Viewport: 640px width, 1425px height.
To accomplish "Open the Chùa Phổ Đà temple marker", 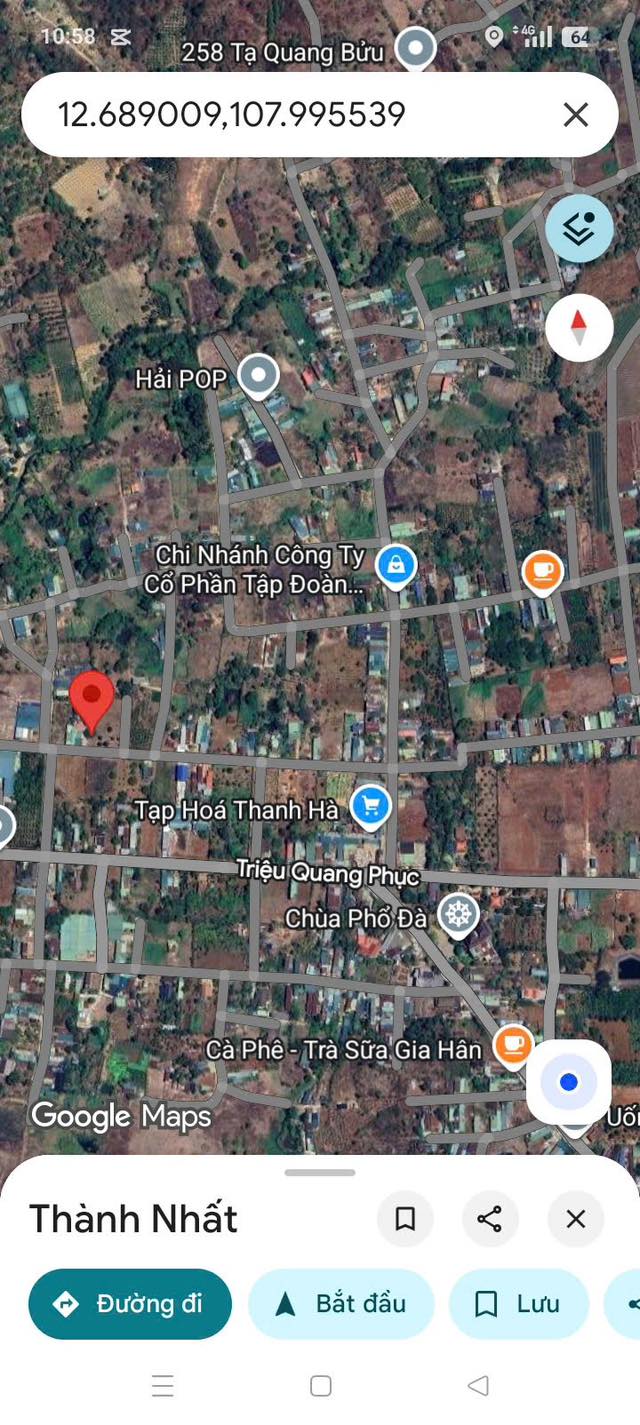I will coord(459,914).
